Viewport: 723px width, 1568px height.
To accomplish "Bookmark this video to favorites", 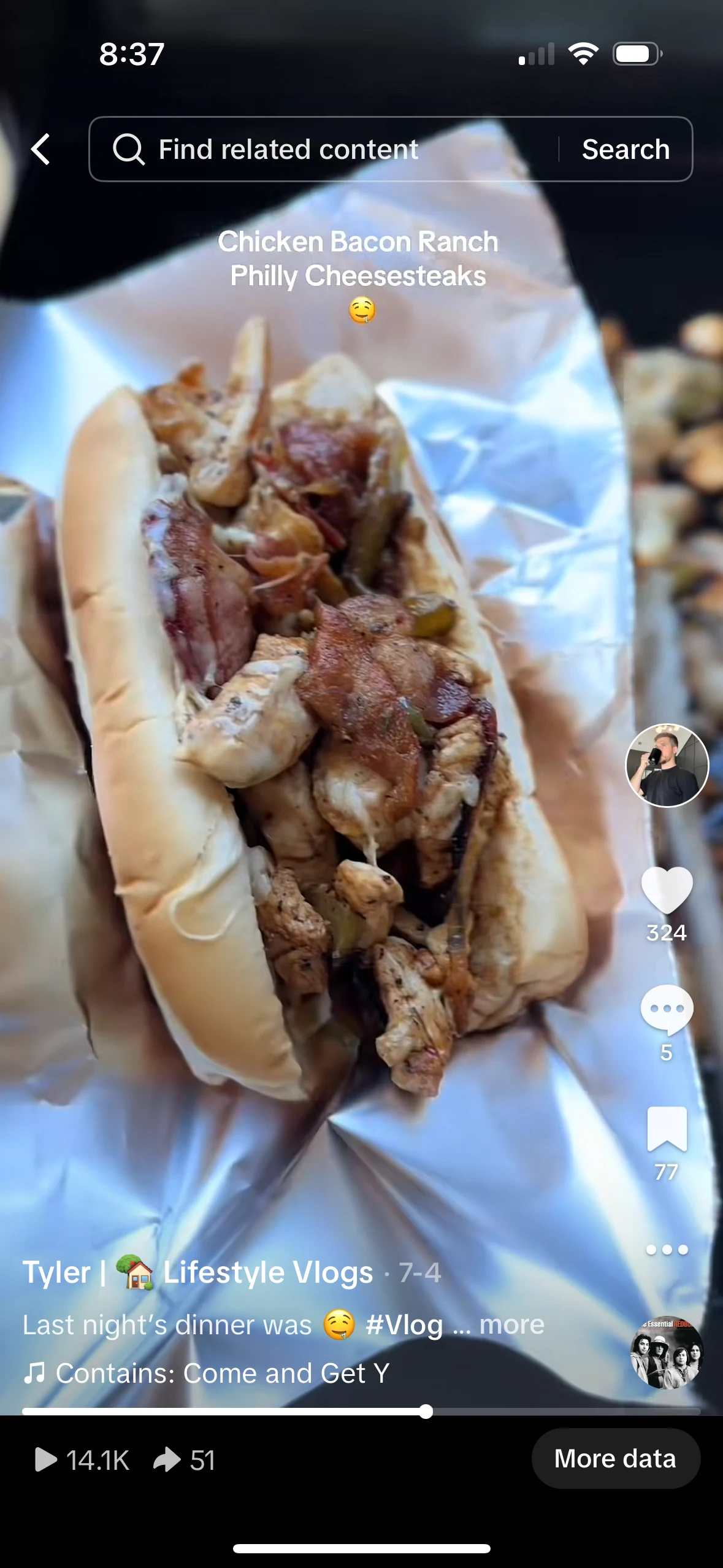I will (667, 1129).
